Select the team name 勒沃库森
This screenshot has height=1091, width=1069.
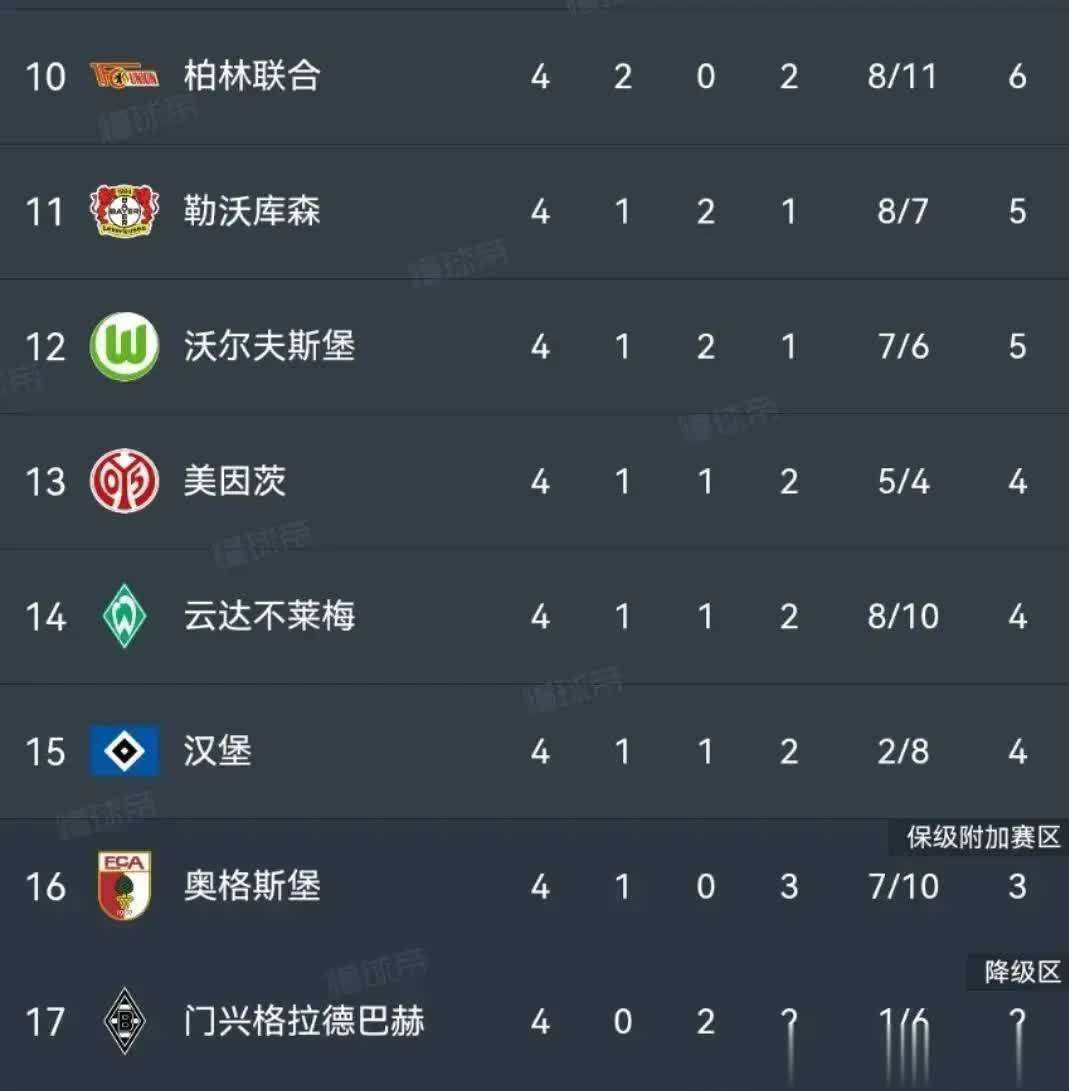pos(252,211)
